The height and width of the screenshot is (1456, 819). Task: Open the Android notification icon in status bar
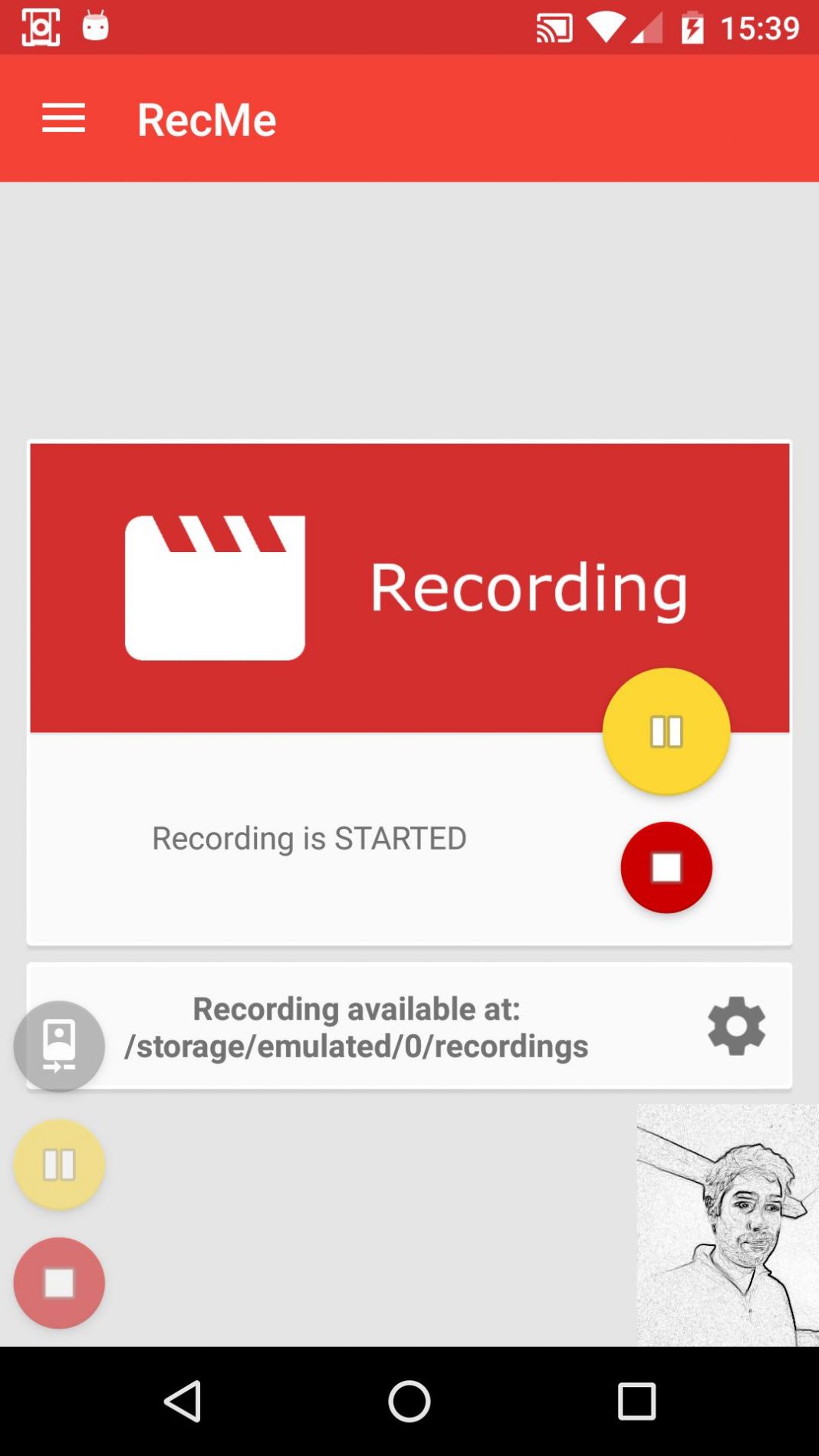(x=95, y=26)
